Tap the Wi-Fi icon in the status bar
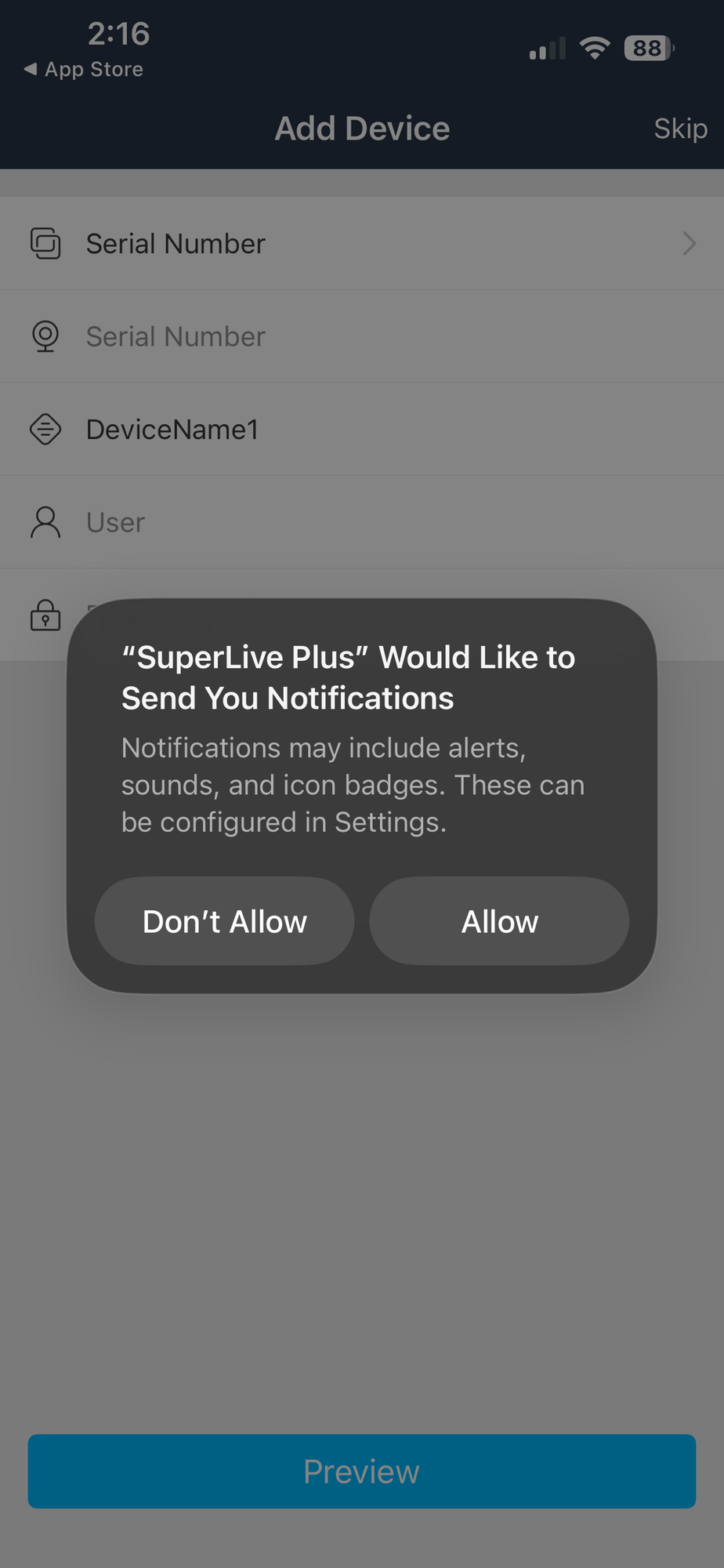The width and height of the screenshot is (724, 1568). (595, 48)
